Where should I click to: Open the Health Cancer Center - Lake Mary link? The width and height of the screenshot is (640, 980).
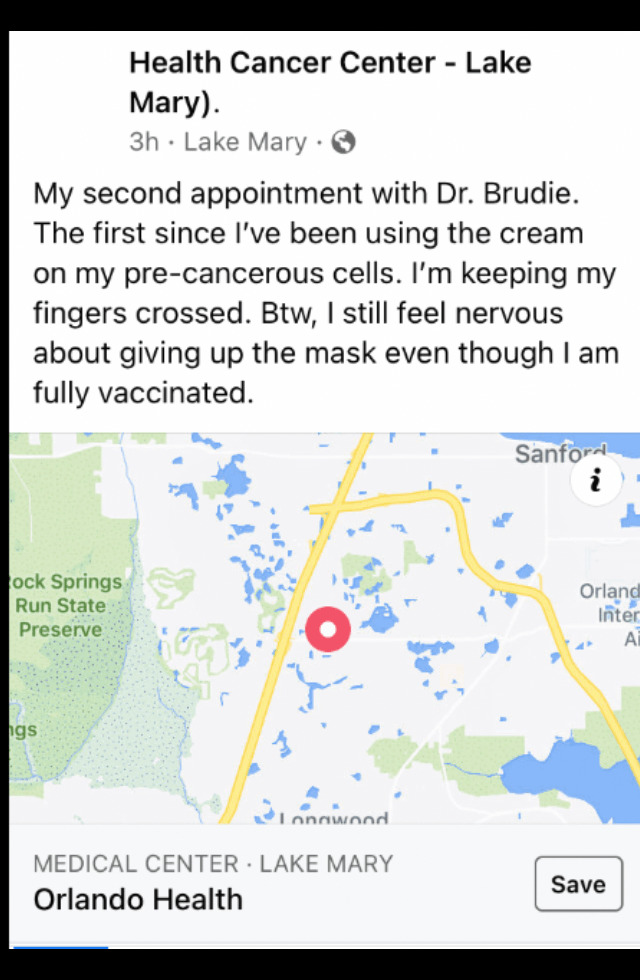coord(329,82)
